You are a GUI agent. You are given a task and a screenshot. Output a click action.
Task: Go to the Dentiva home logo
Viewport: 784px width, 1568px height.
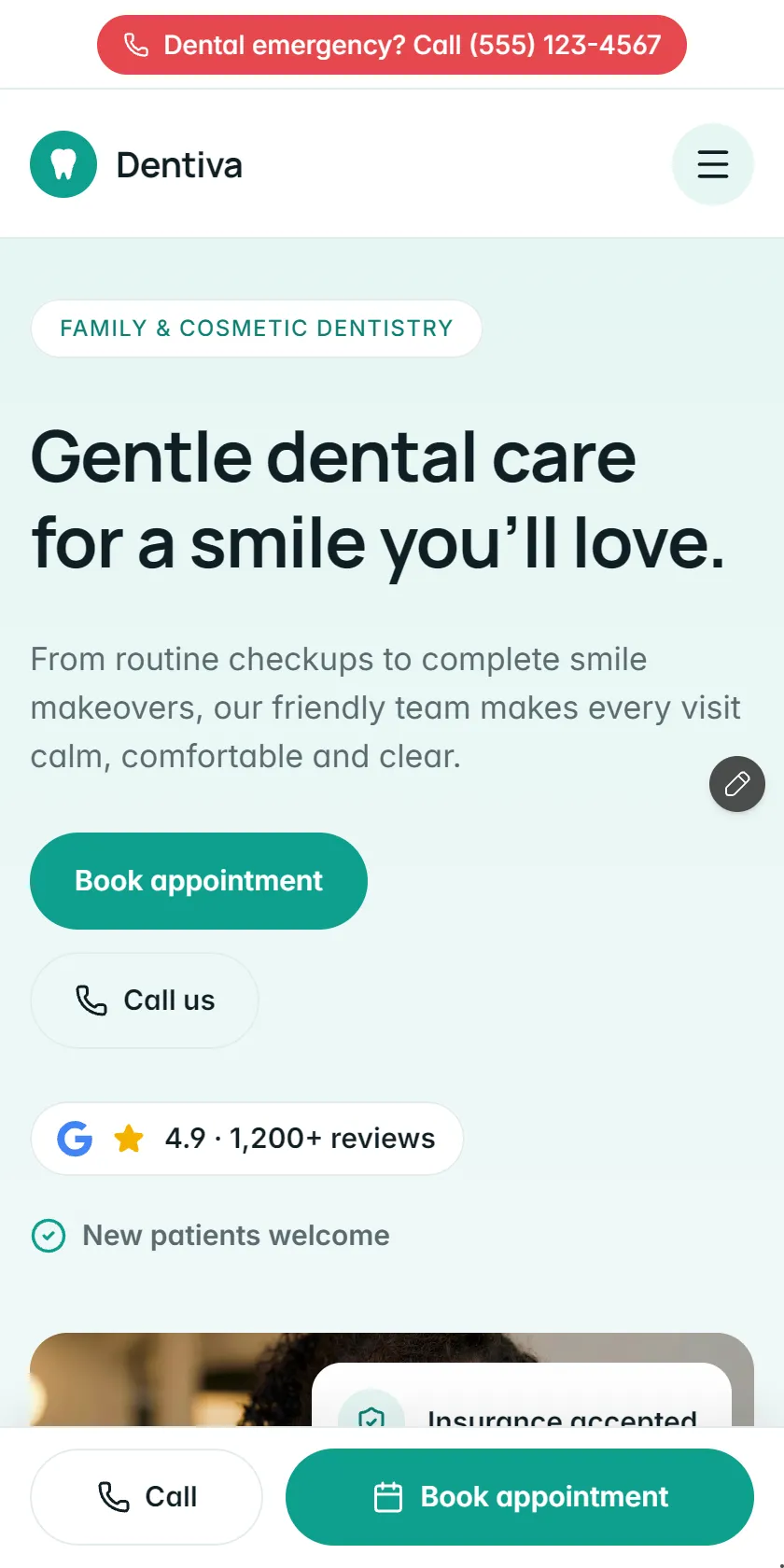(136, 164)
